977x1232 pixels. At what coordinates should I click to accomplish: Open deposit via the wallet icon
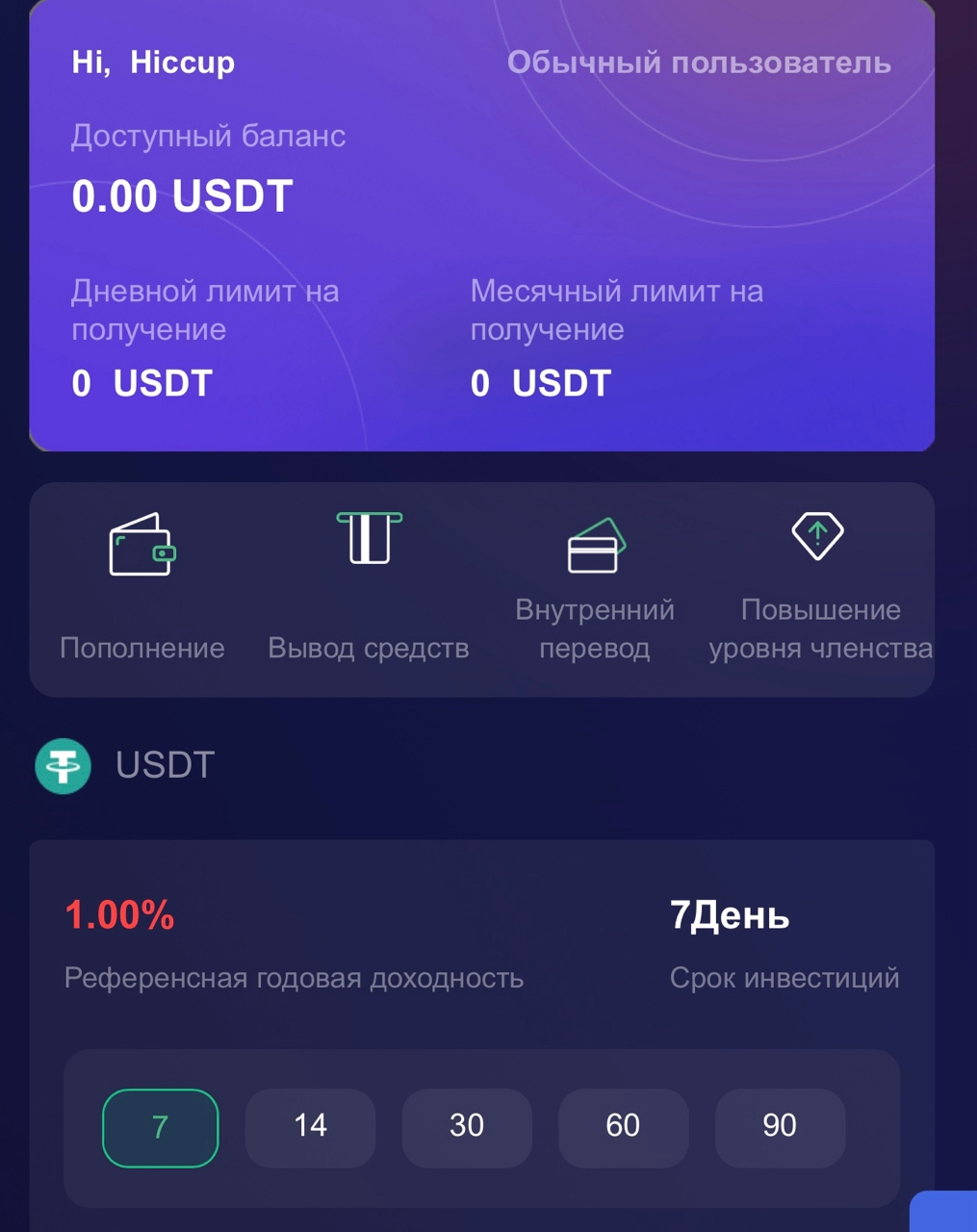tap(141, 547)
